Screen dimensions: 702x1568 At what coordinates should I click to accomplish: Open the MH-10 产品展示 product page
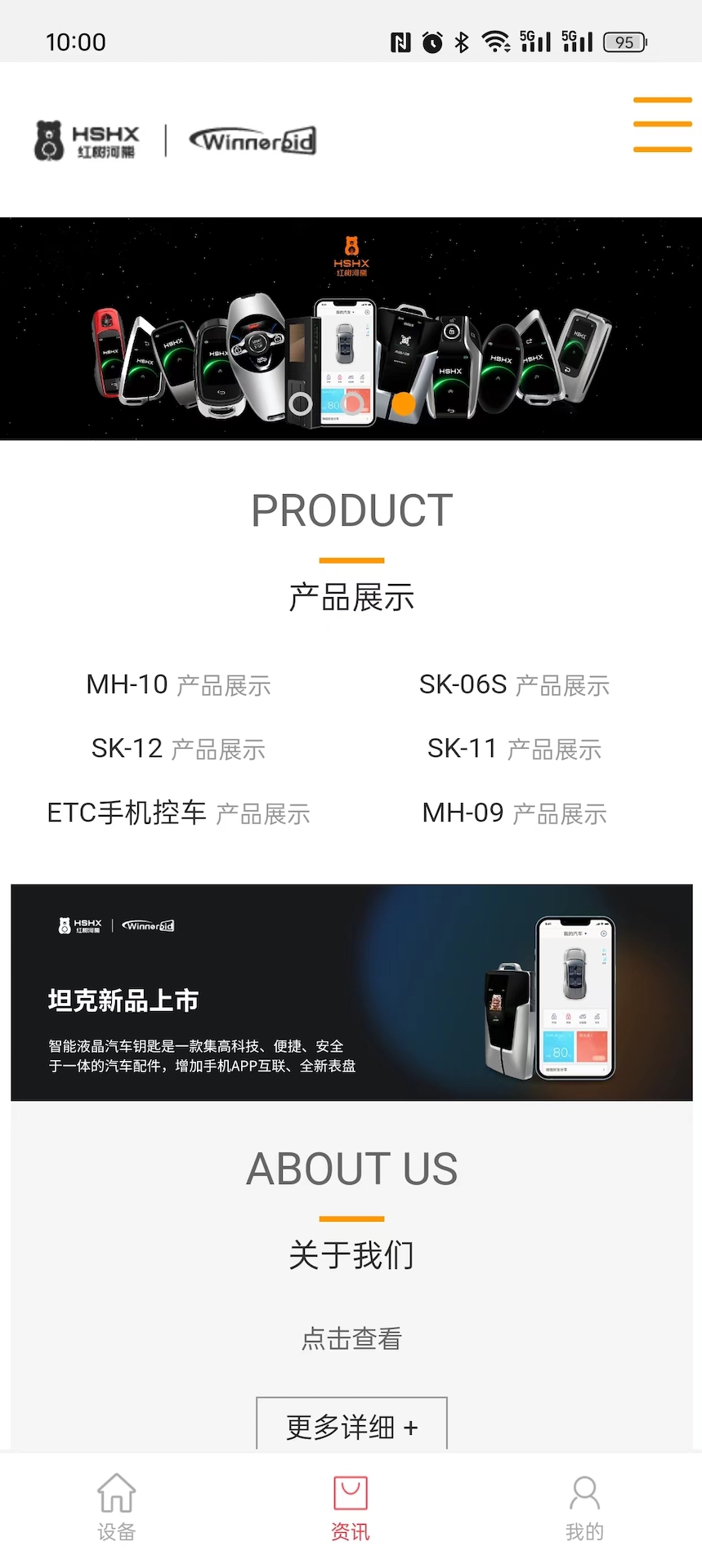179,684
